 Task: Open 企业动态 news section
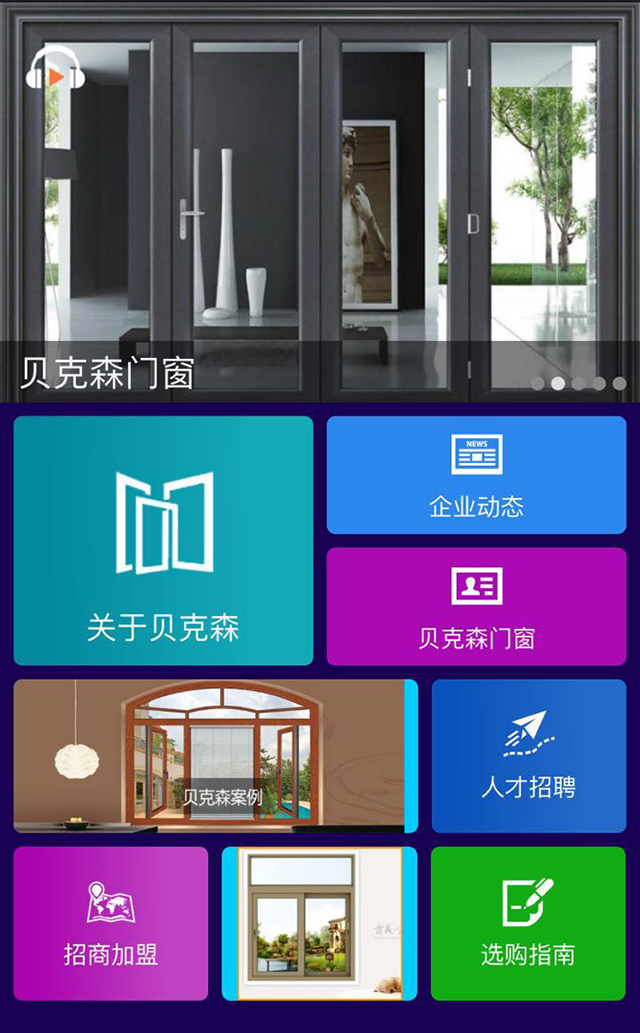[x=476, y=475]
